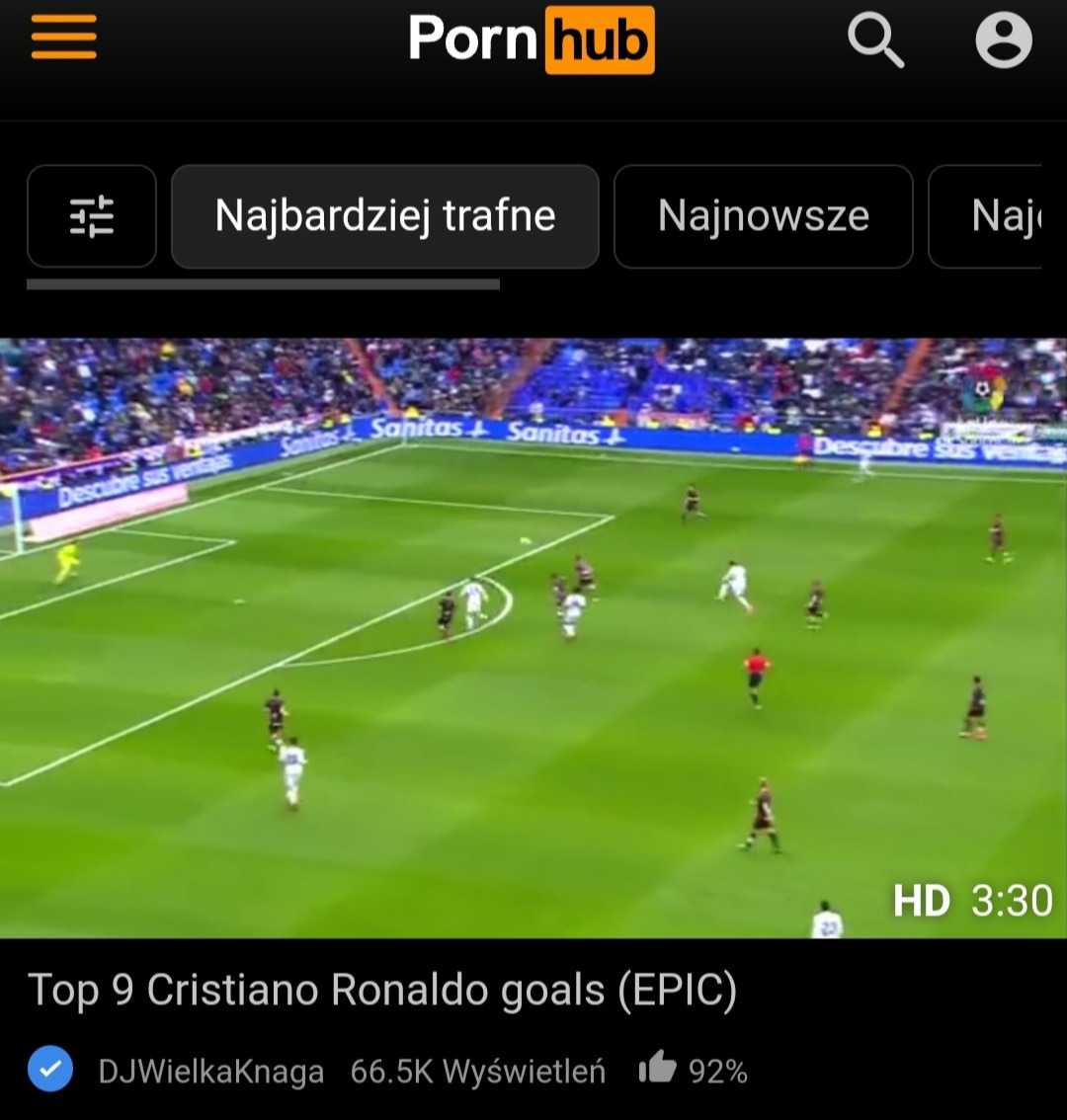Select the Najbardziej trafne sort chip

click(x=385, y=216)
